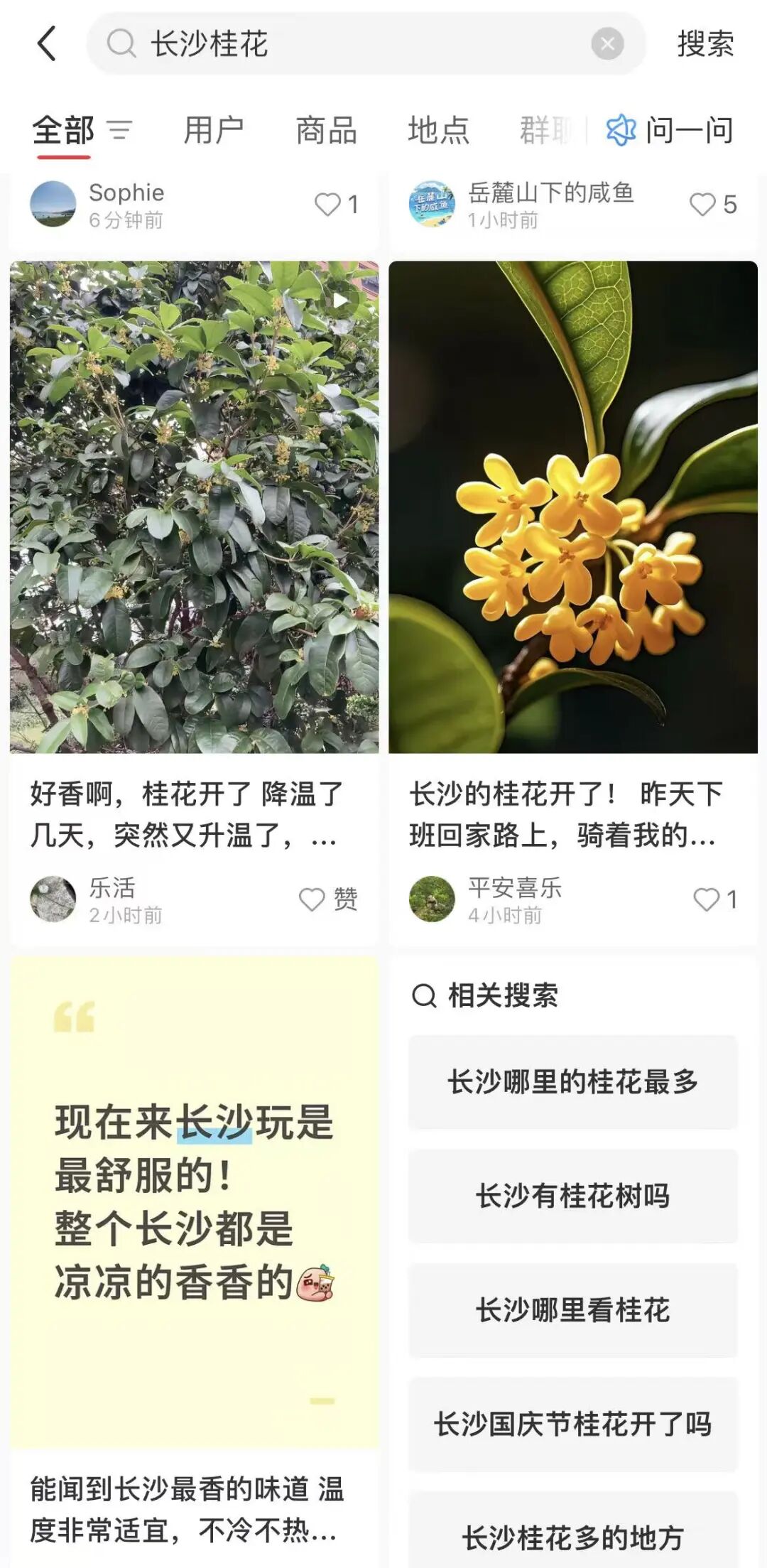Click the related search magnifier icon

(x=424, y=996)
